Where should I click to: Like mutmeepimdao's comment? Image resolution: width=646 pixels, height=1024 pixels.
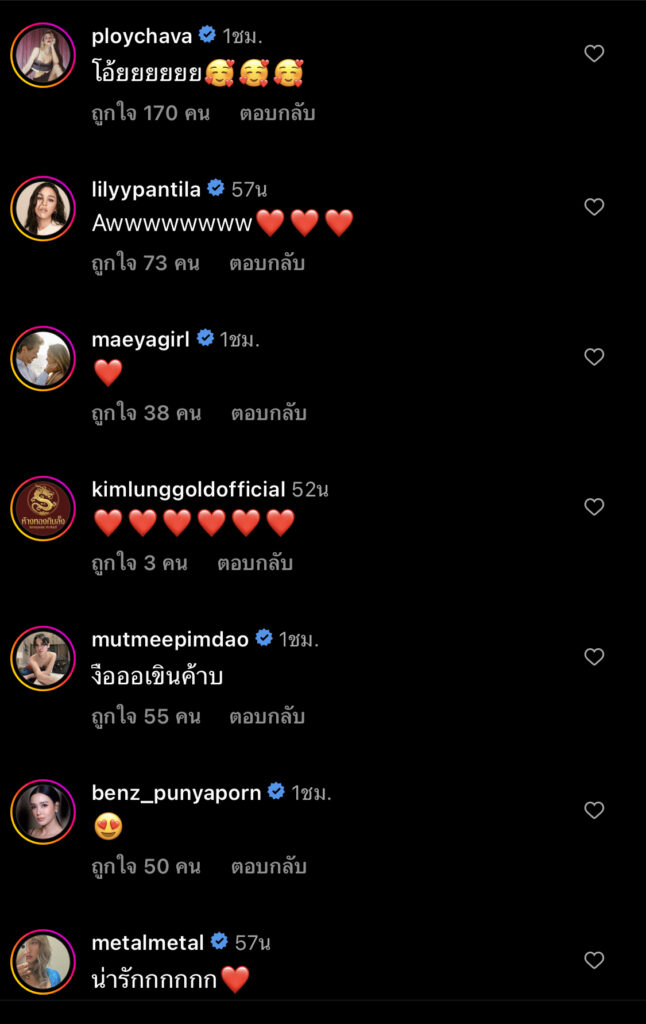(594, 657)
